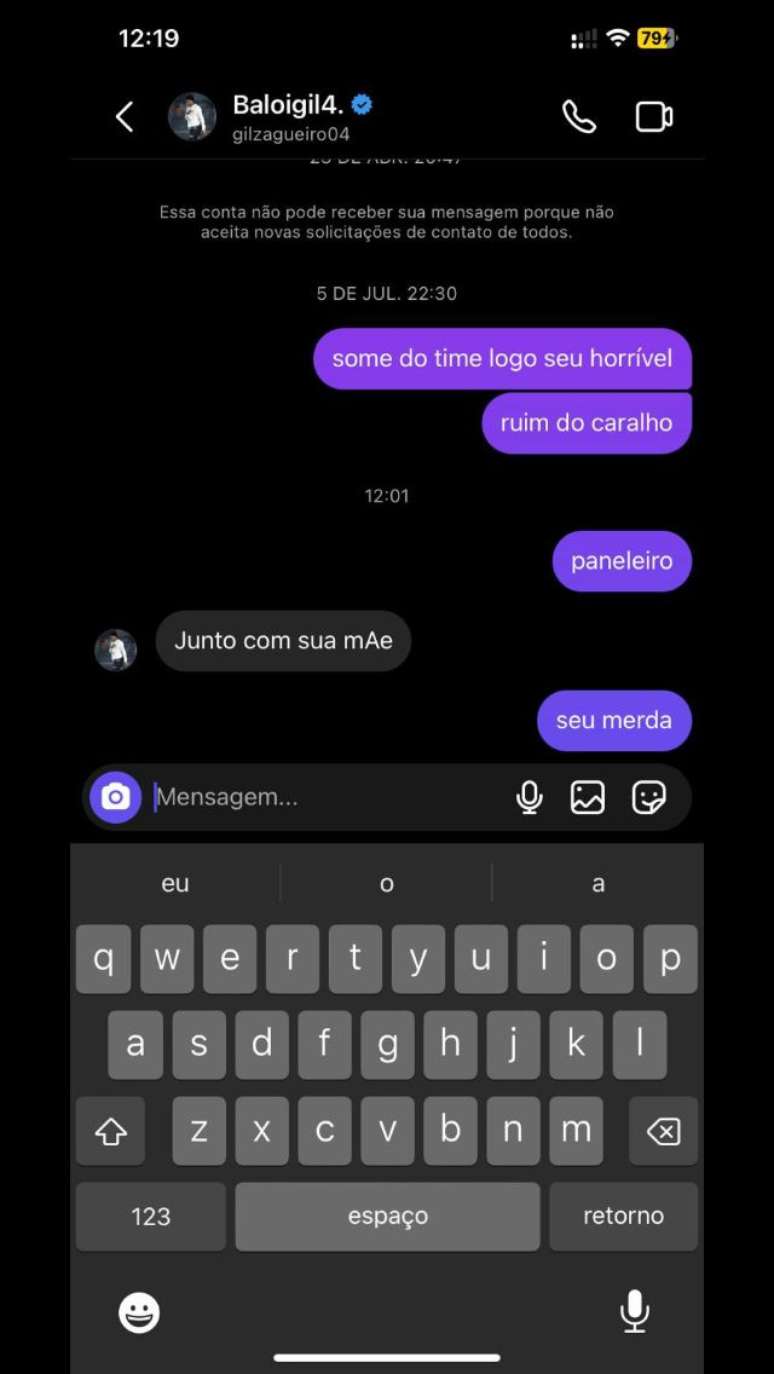This screenshot has width=774, height=1374.
Task: Tap the backspace key on the keyboard
Action: tap(663, 1131)
